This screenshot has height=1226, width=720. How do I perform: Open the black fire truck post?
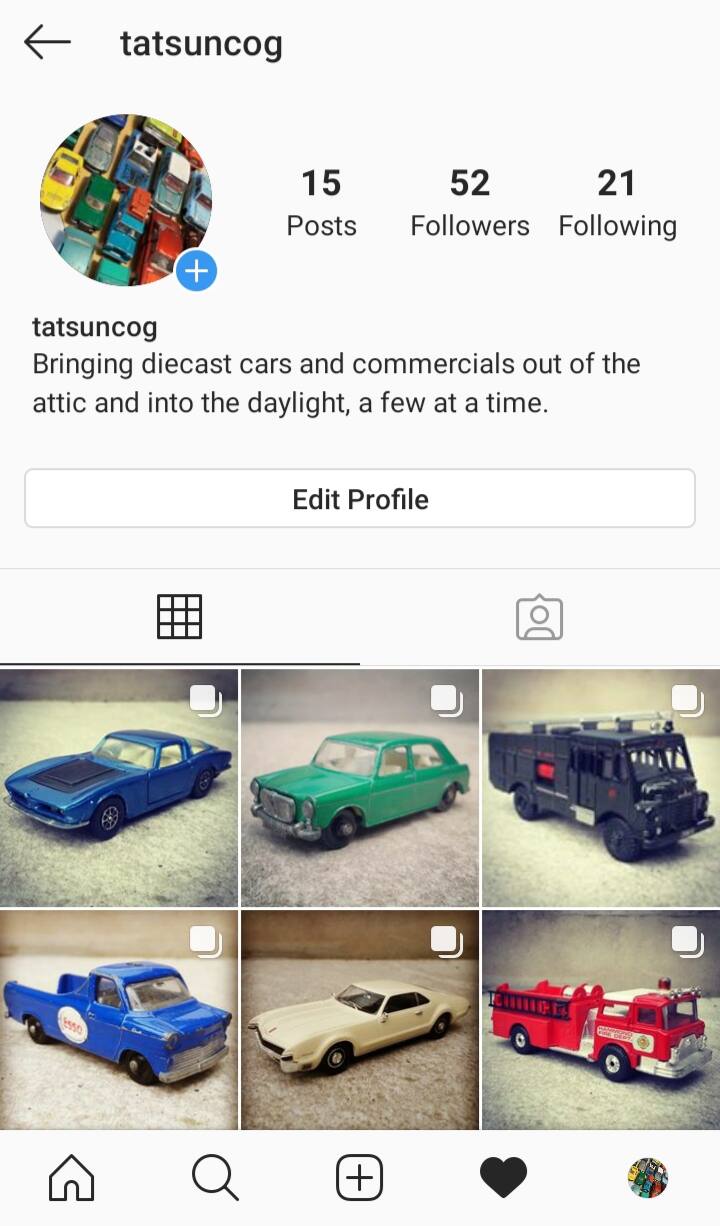[601, 787]
